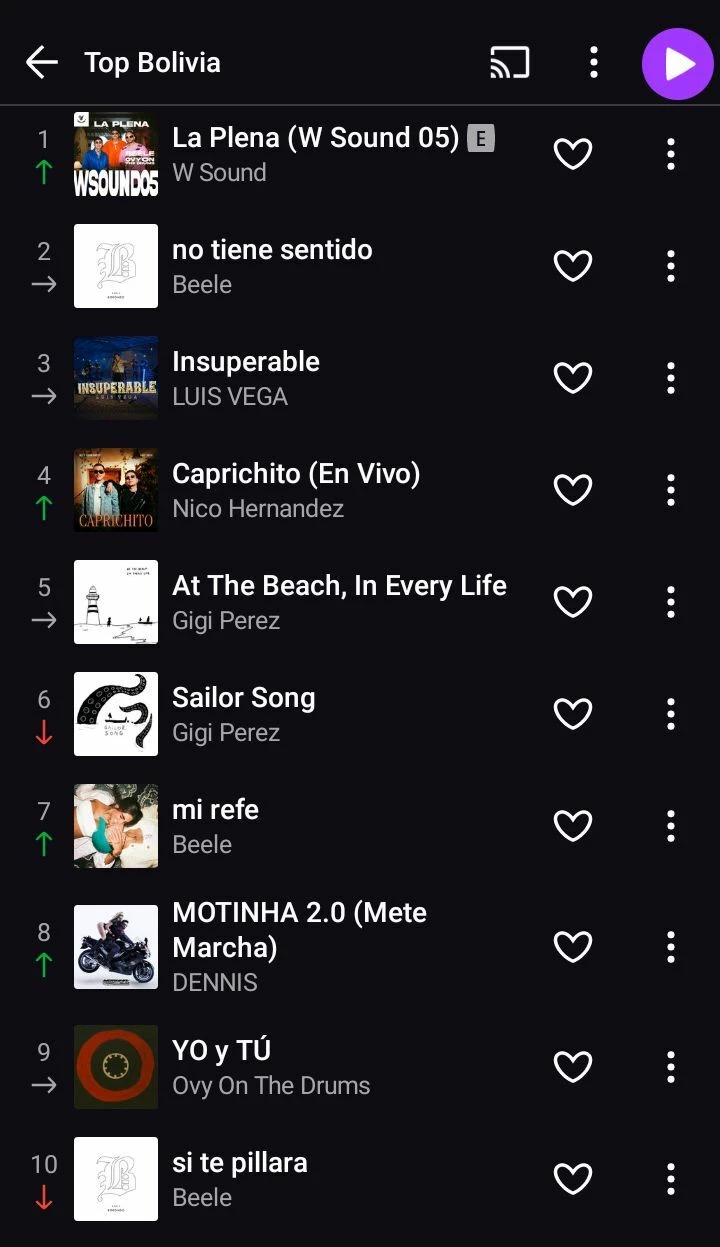Viewport: 720px width, 1247px height.
Task: Open the playlist overflow menu in header
Action: tap(594, 63)
